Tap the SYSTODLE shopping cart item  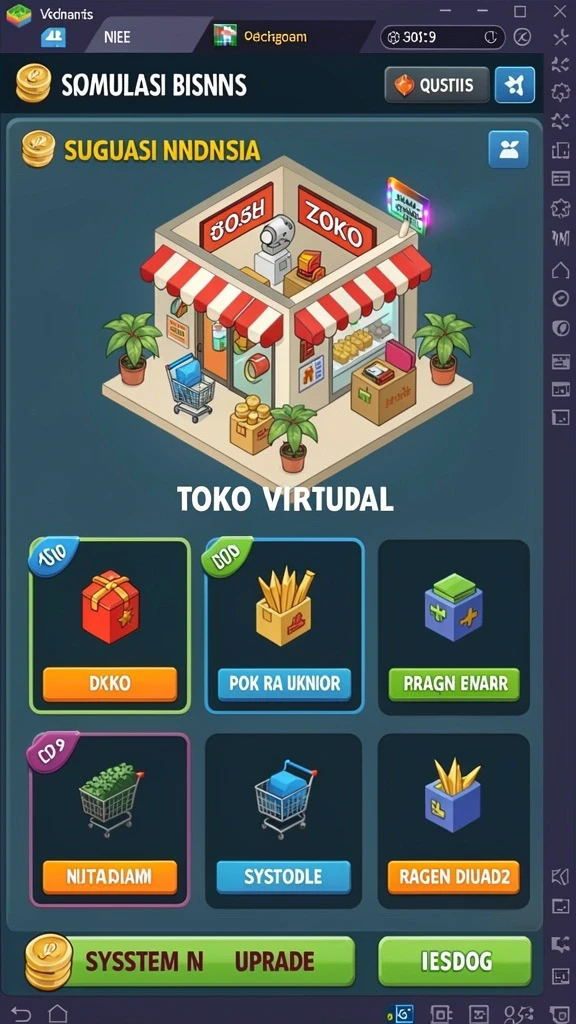click(x=283, y=821)
